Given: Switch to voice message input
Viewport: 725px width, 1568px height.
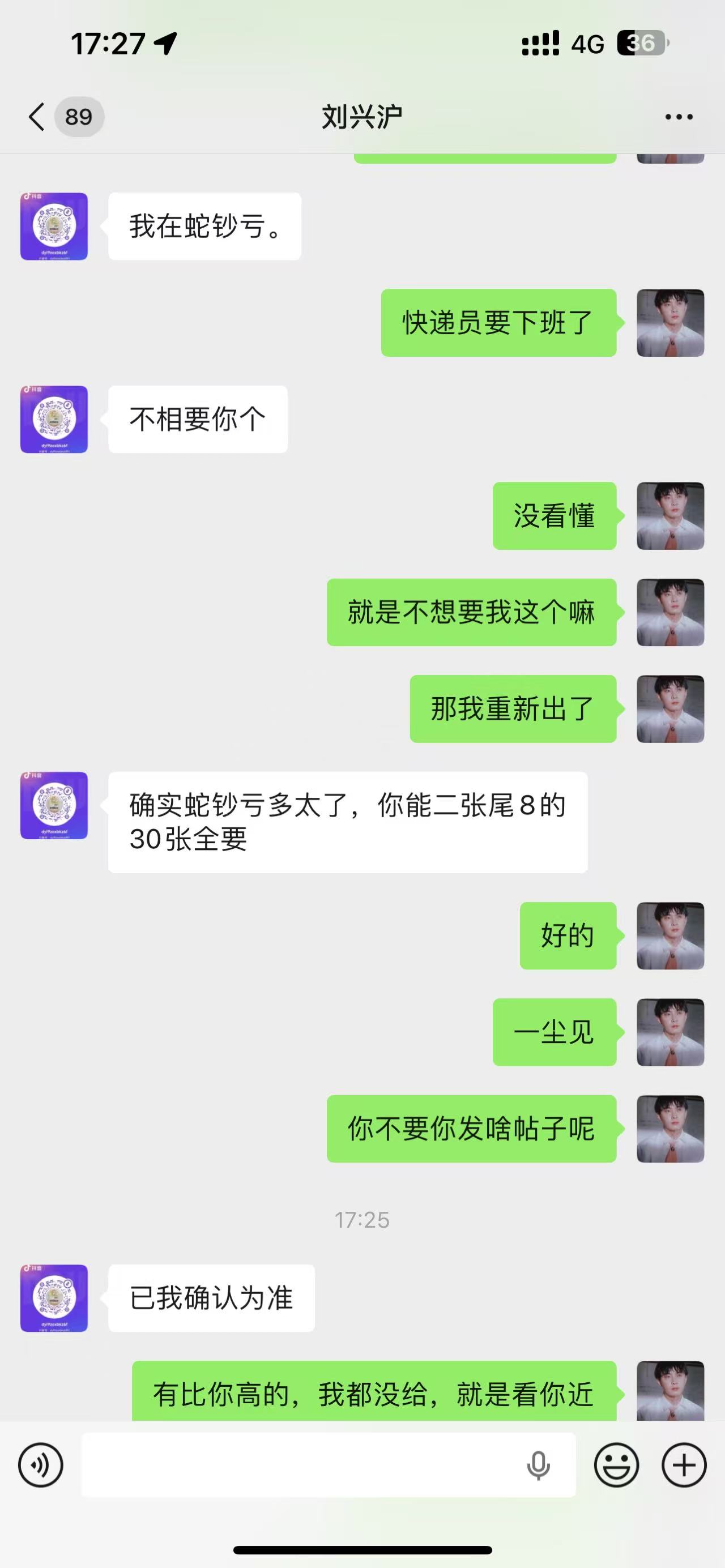Looking at the screenshot, I should [x=41, y=1464].
